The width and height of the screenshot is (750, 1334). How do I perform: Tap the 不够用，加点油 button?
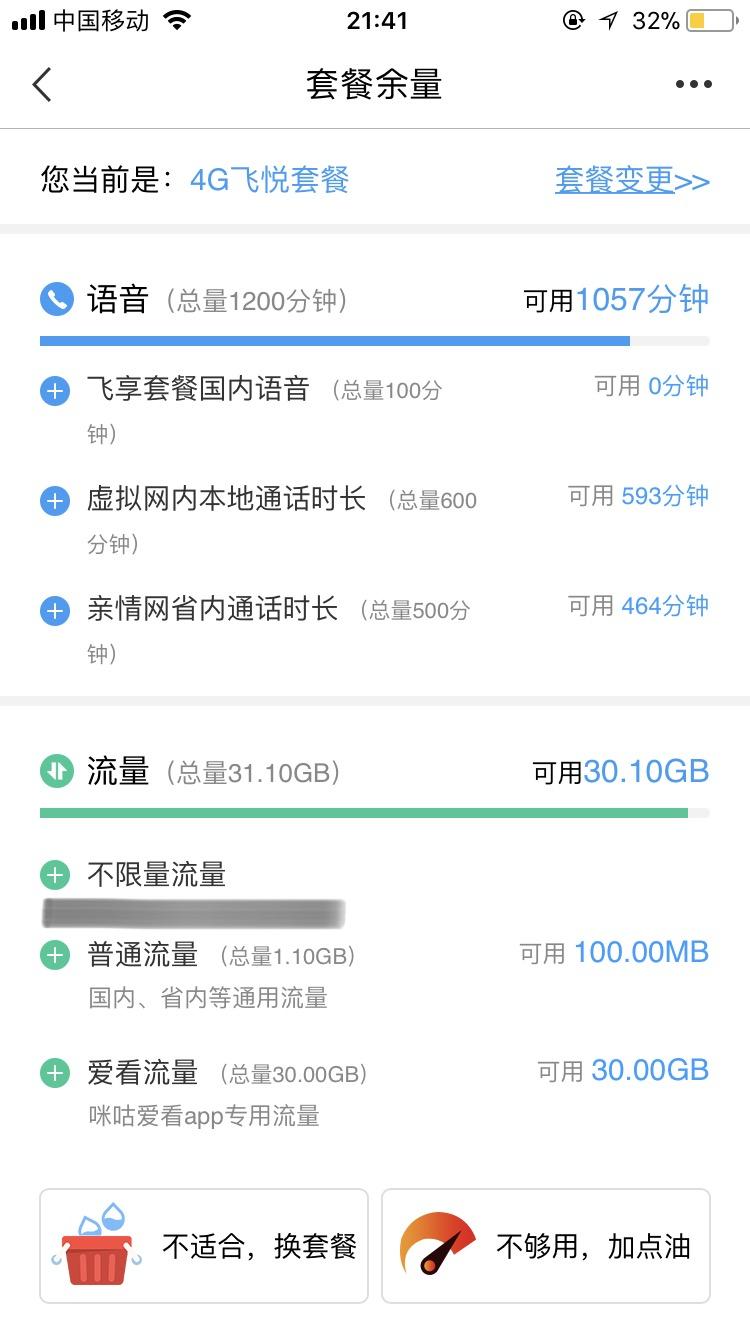pos(546,1246)
